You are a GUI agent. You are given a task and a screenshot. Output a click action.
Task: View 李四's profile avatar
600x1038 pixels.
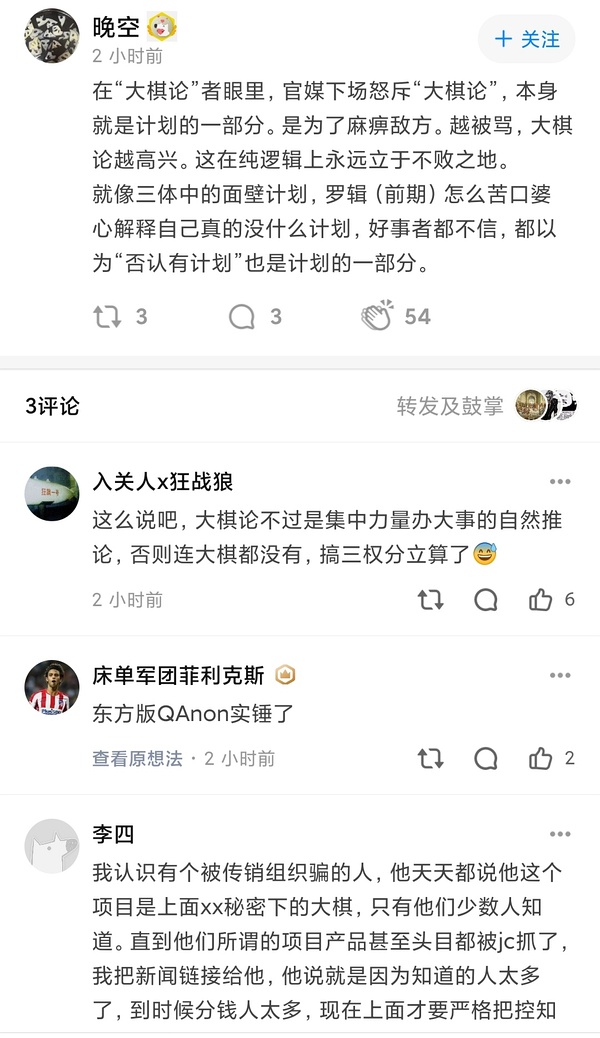tap(52, 846)
